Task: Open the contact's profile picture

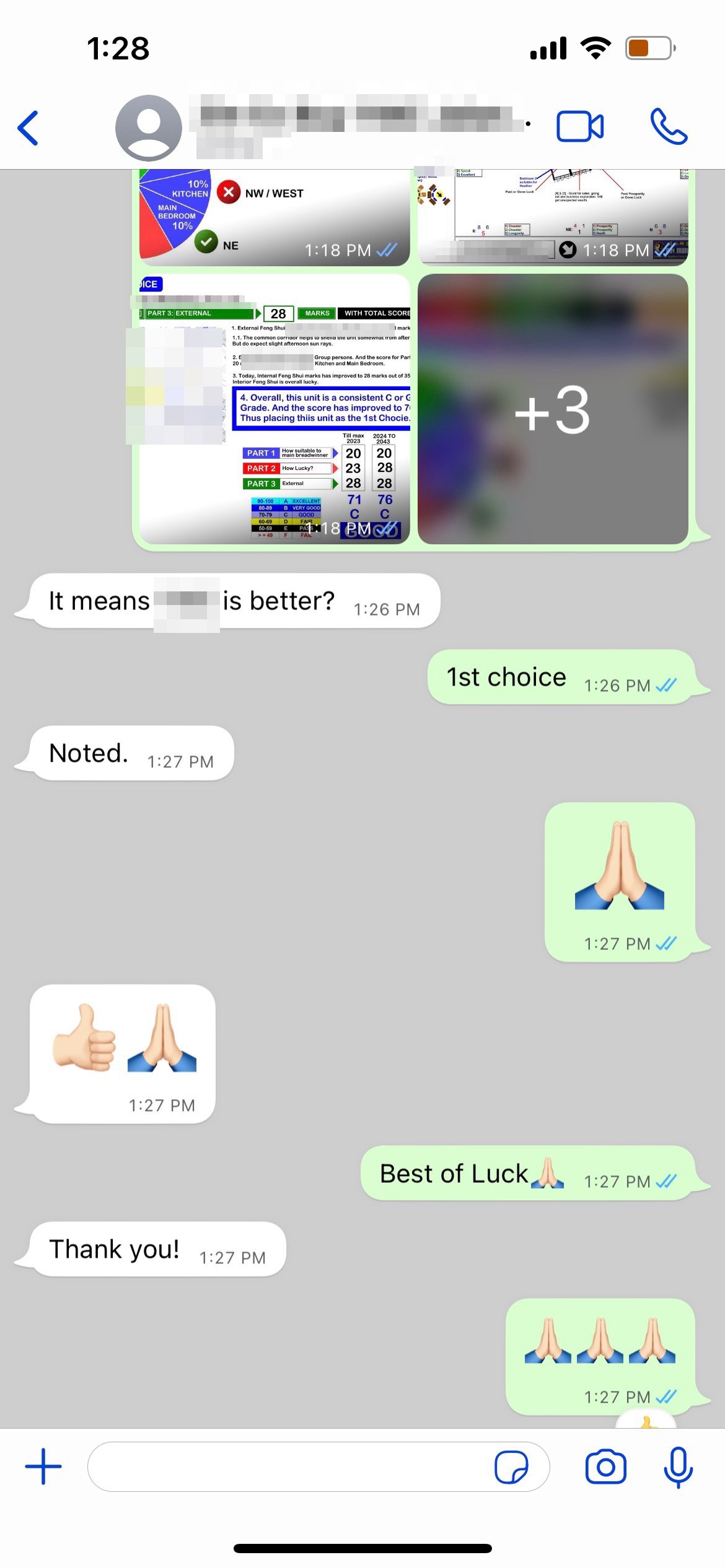Action: coord(149,128)
